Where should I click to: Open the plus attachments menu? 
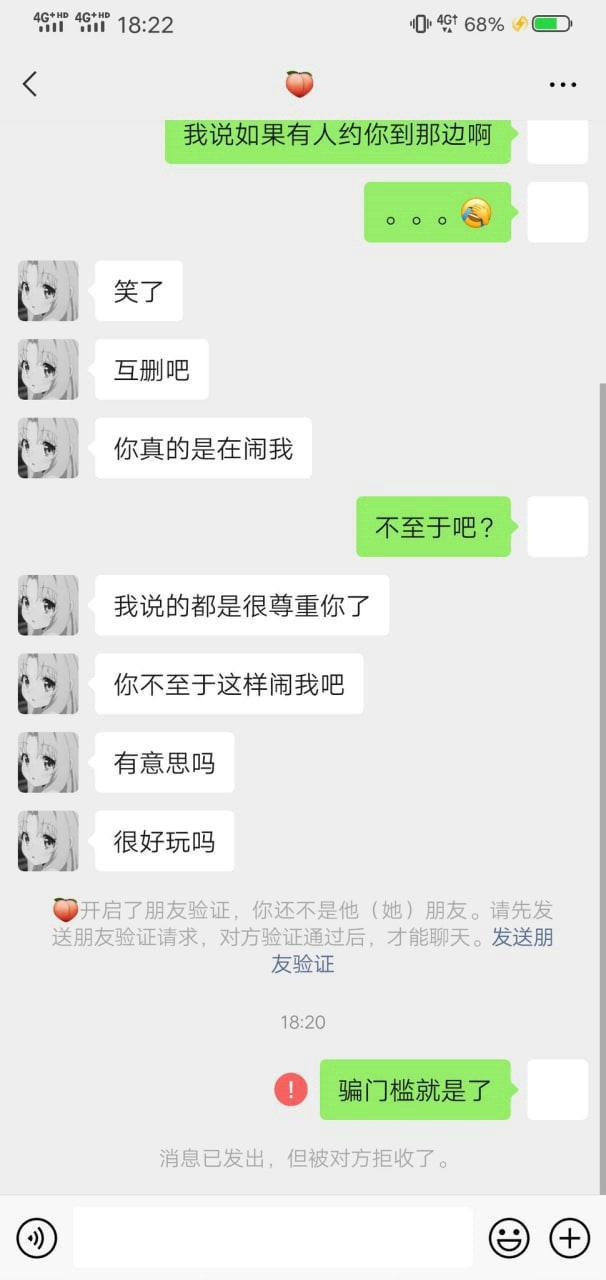coord(570,1239)
